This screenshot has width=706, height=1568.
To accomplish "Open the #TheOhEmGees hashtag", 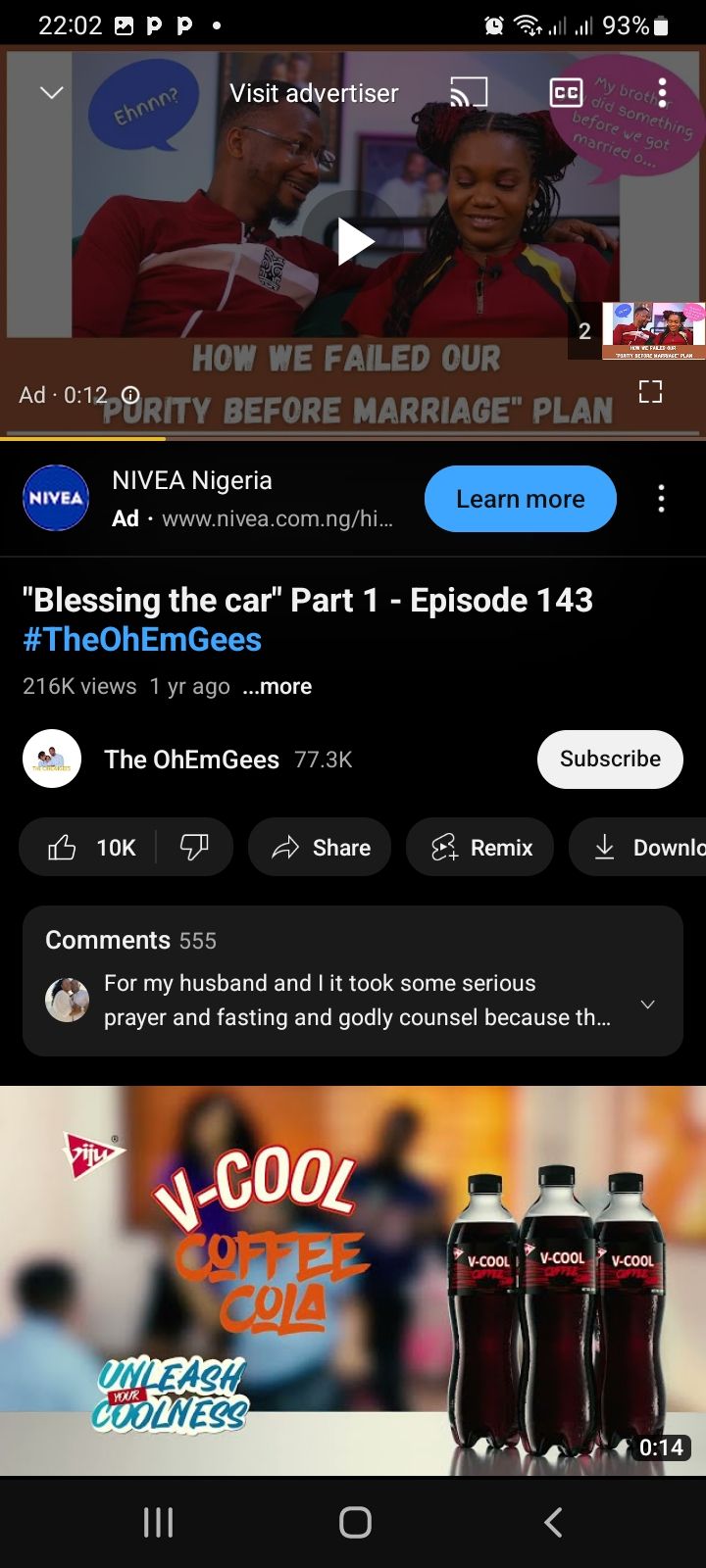I will pos(142,640).
